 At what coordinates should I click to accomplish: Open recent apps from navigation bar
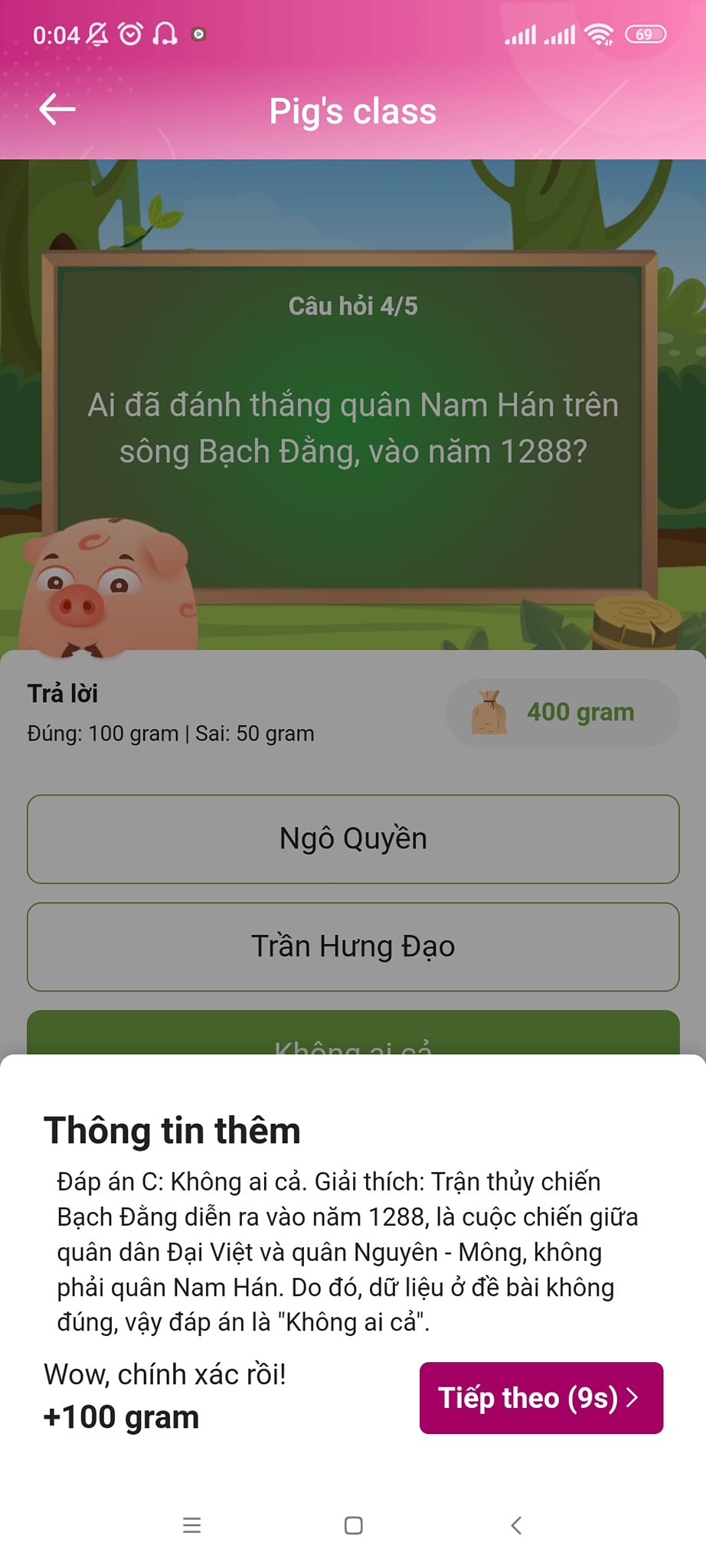coord(191,1525)
